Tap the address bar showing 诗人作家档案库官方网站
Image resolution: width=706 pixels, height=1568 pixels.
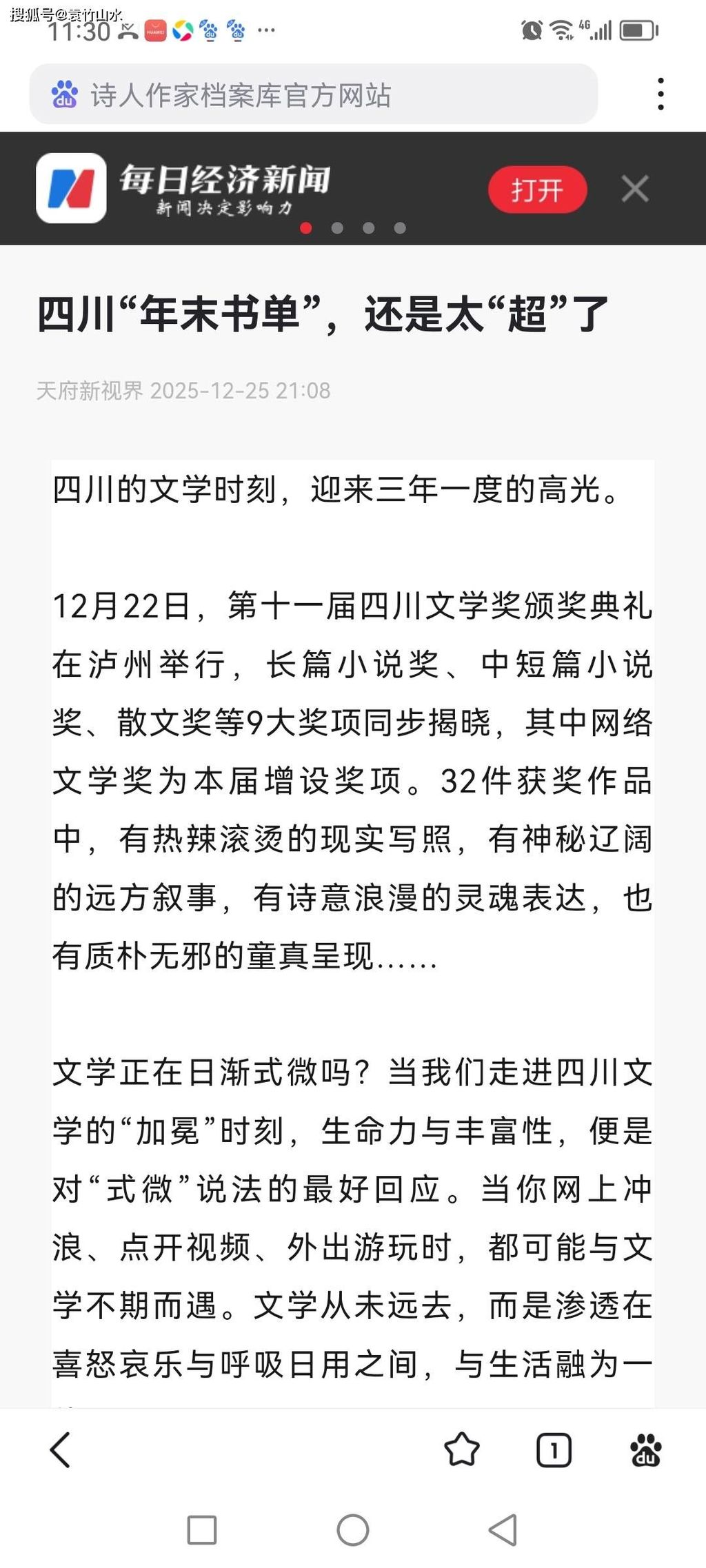coord(314,94)
